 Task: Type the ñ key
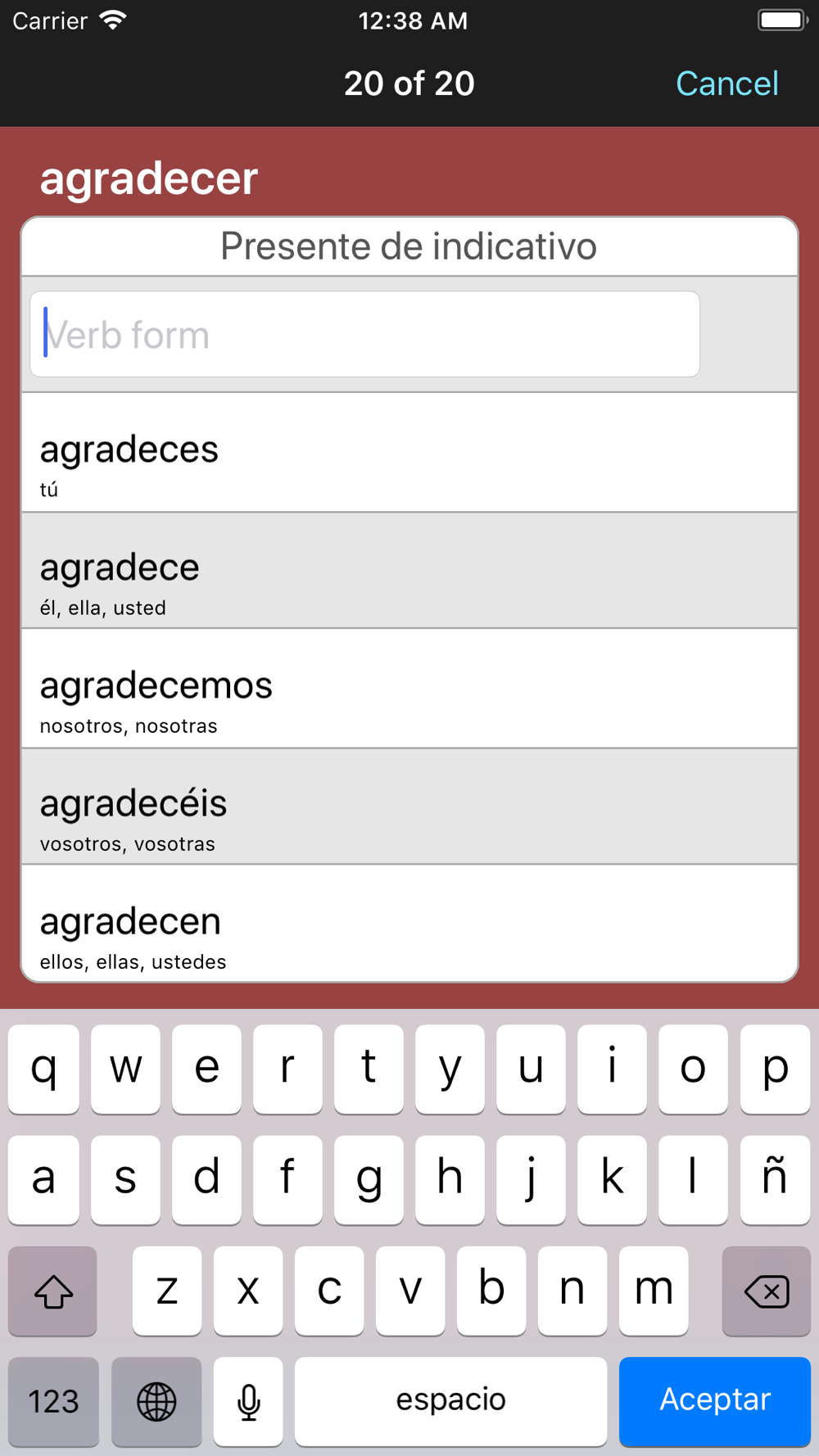(775, 1179)
